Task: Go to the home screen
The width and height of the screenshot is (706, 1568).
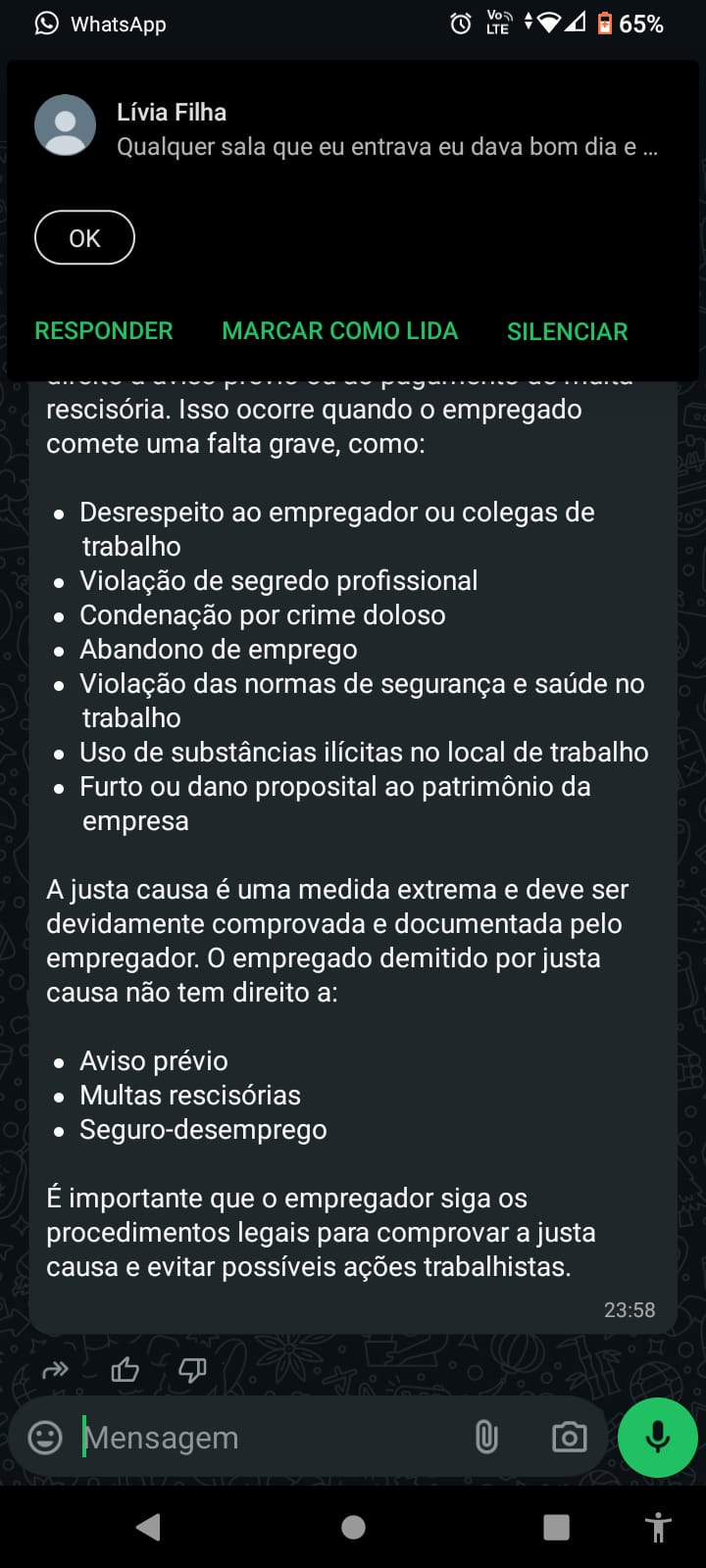Action: tap(353, 1527)
